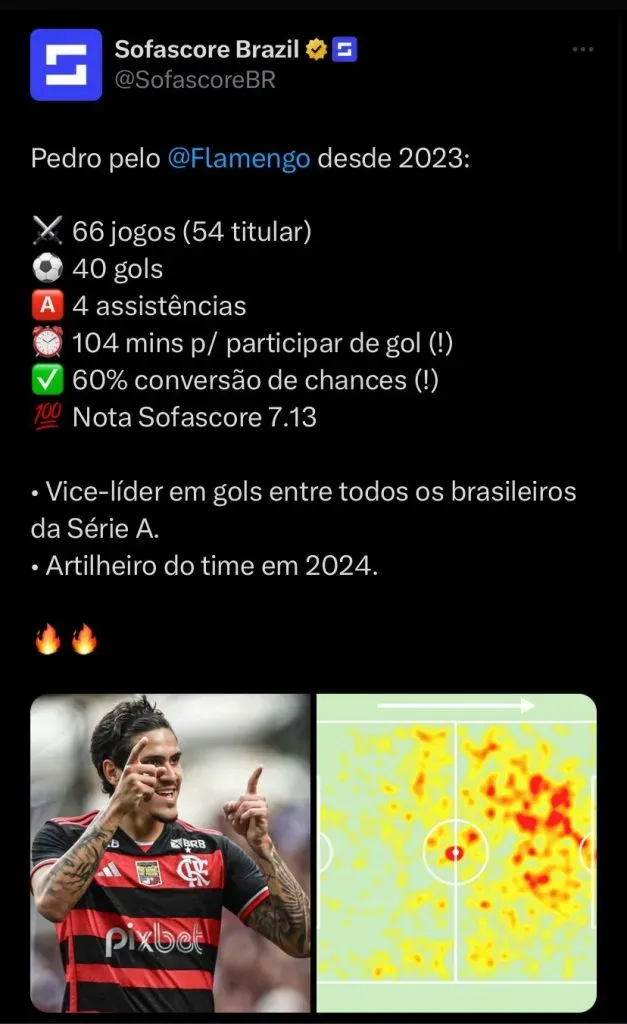Open the Sofascore Brazil account name

pos(207,49)
